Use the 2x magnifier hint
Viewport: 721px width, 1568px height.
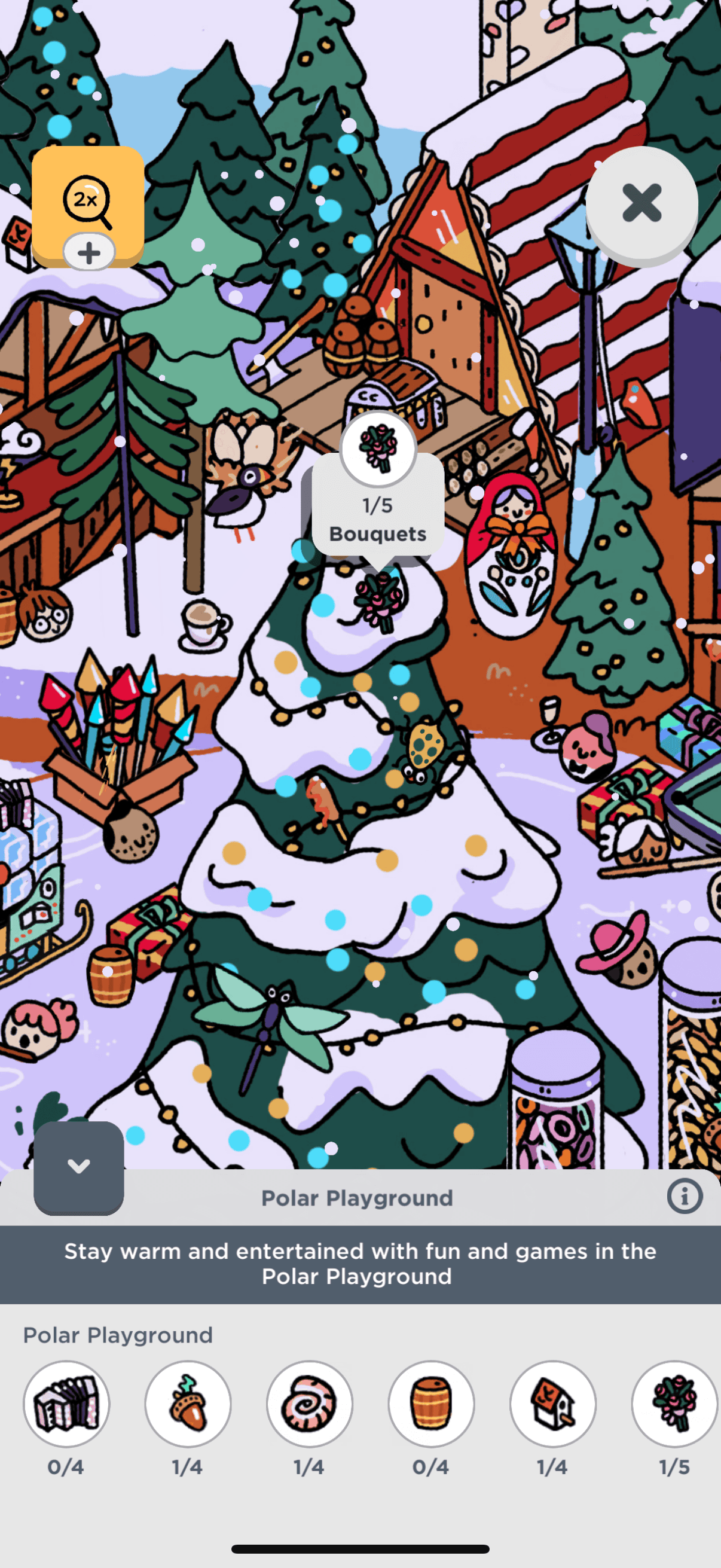click(x=88, y=199)
